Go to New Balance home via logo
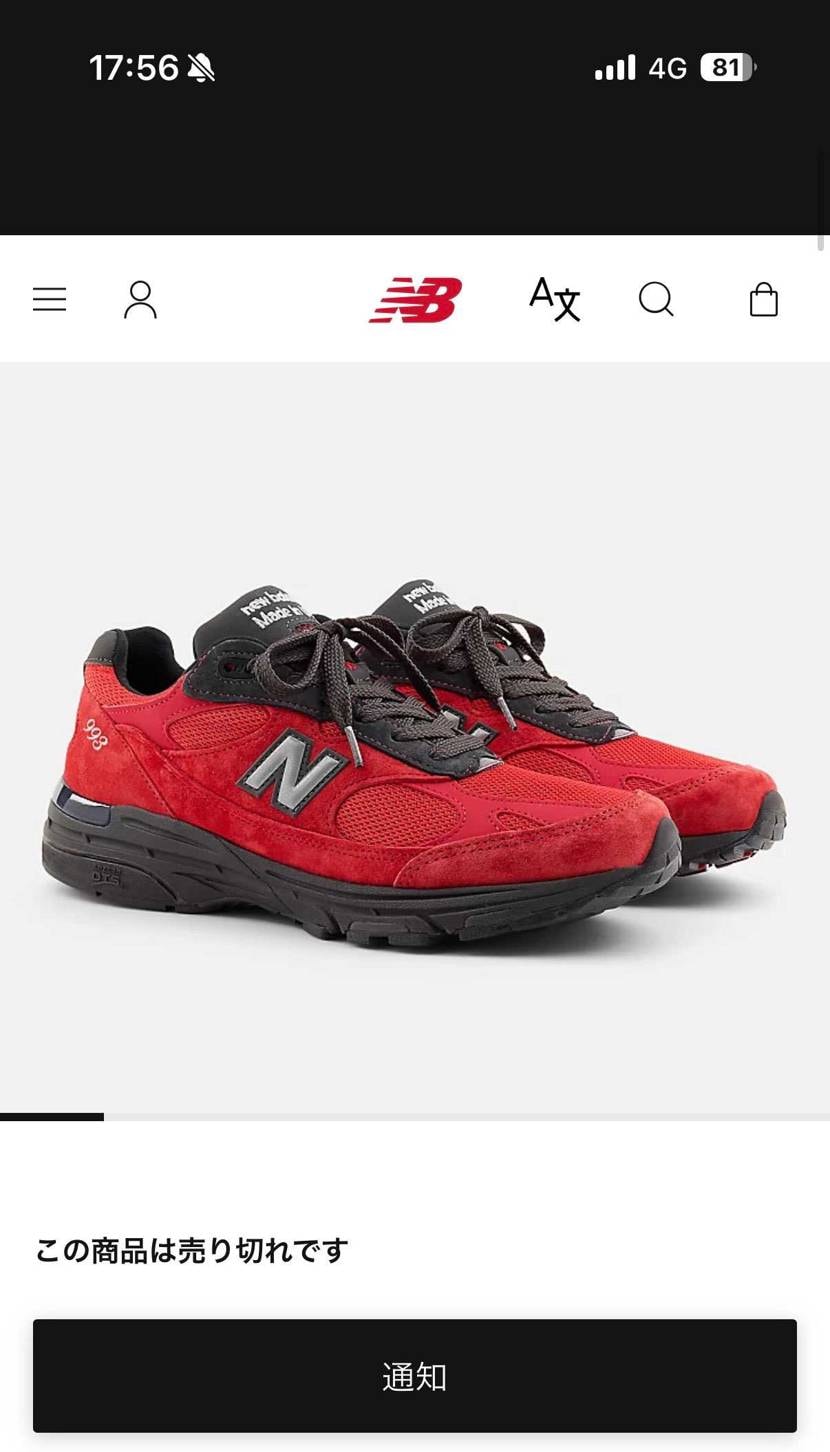 [415, 299]
